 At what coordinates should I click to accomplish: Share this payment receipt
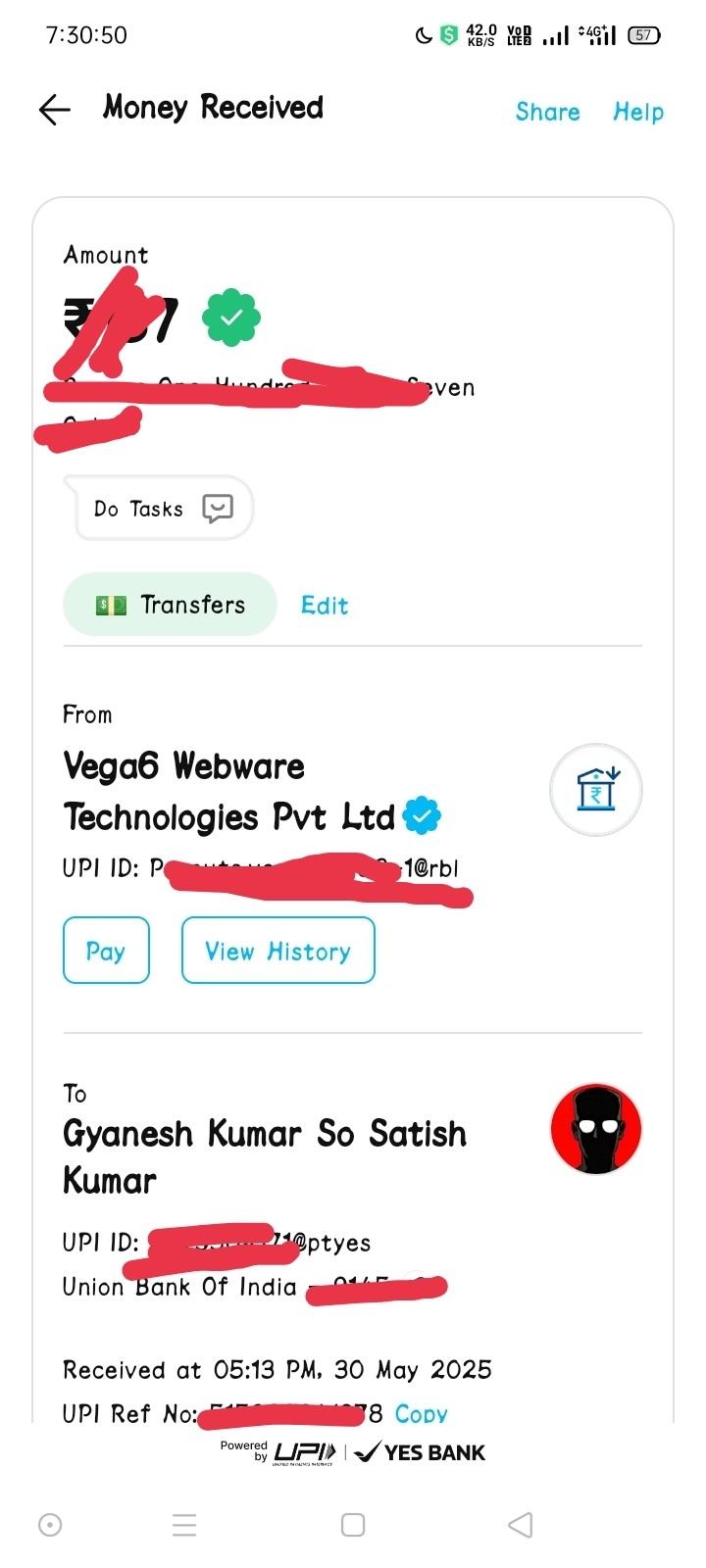point(547,112)
